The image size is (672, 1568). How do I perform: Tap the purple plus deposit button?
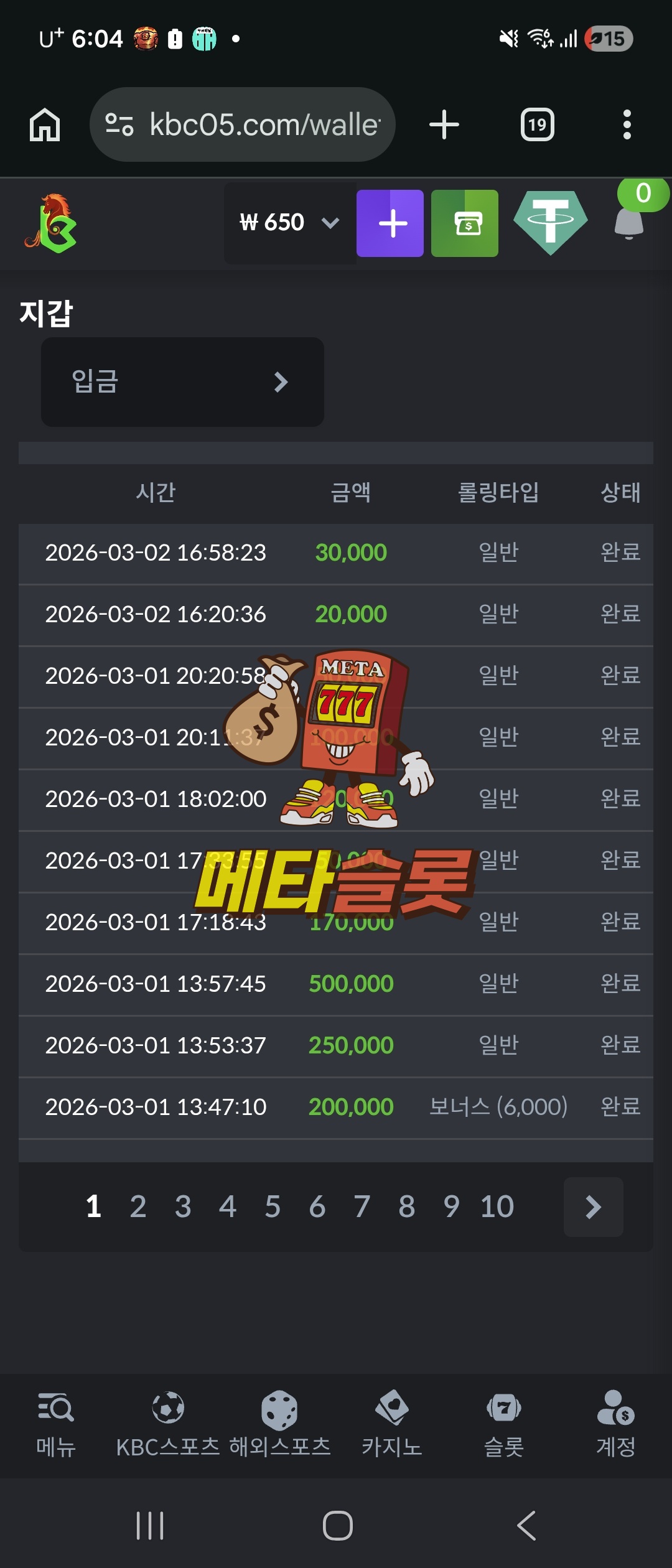pos(390,223)
